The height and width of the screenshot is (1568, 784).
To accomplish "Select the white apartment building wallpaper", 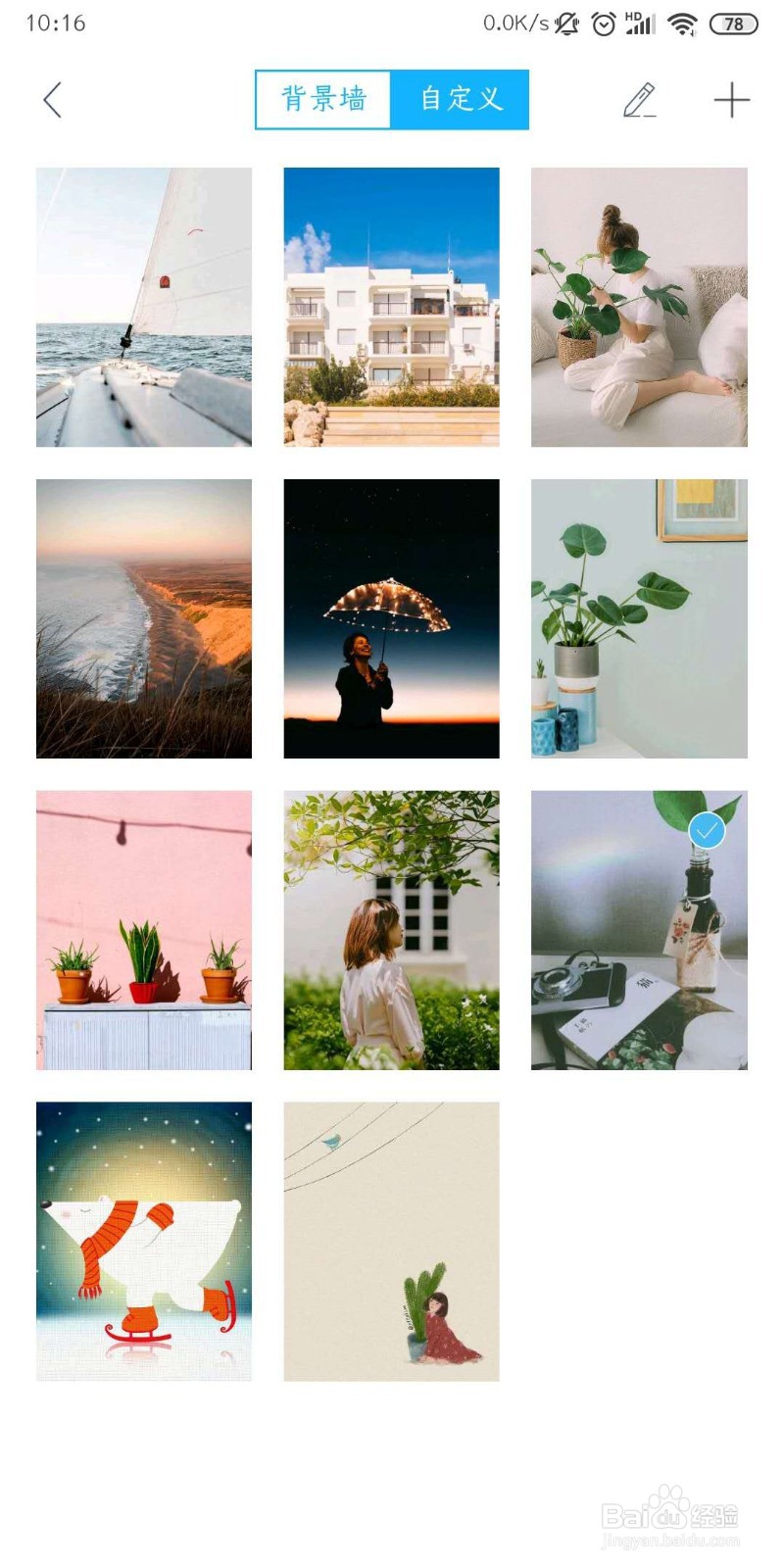I will pos(392,307).
